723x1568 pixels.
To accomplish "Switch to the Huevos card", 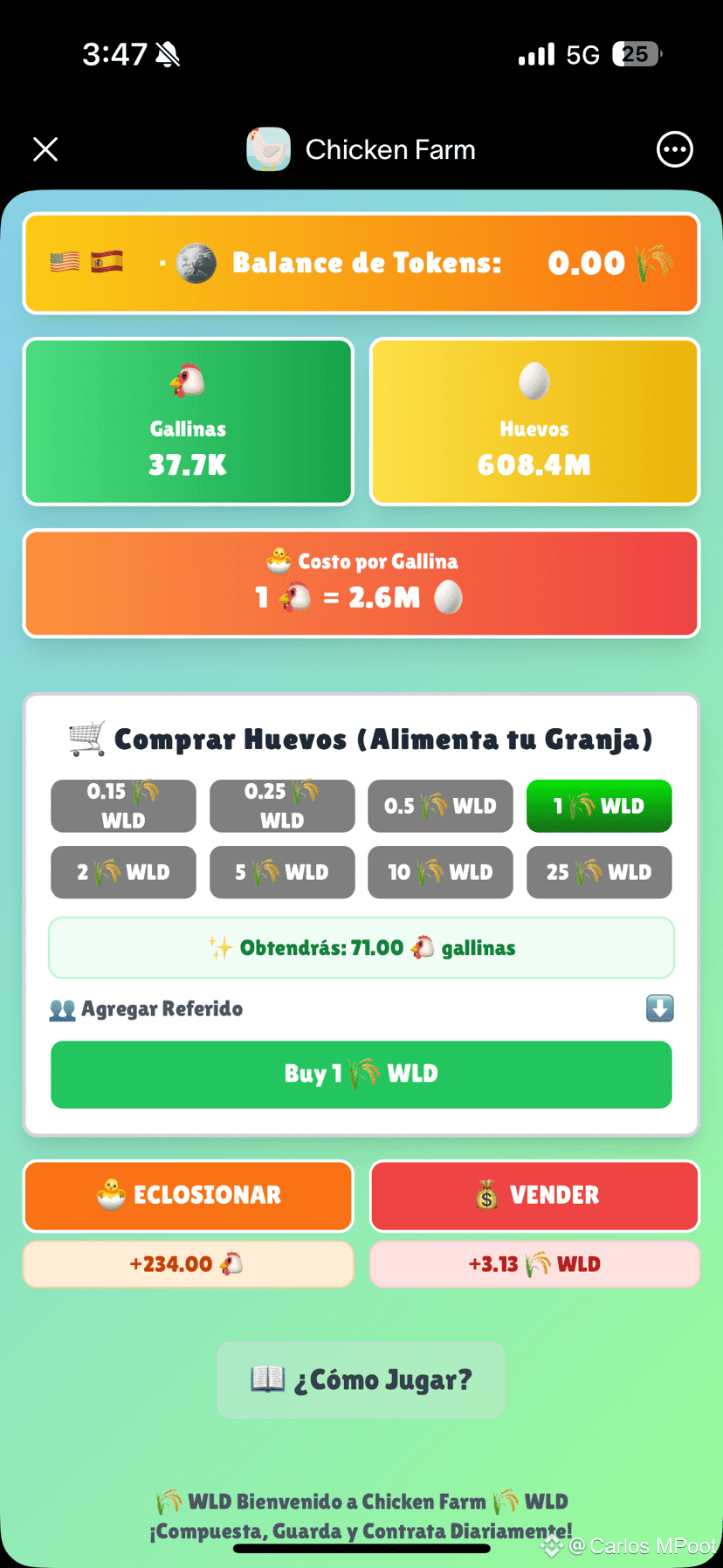I will pos(534,422).
